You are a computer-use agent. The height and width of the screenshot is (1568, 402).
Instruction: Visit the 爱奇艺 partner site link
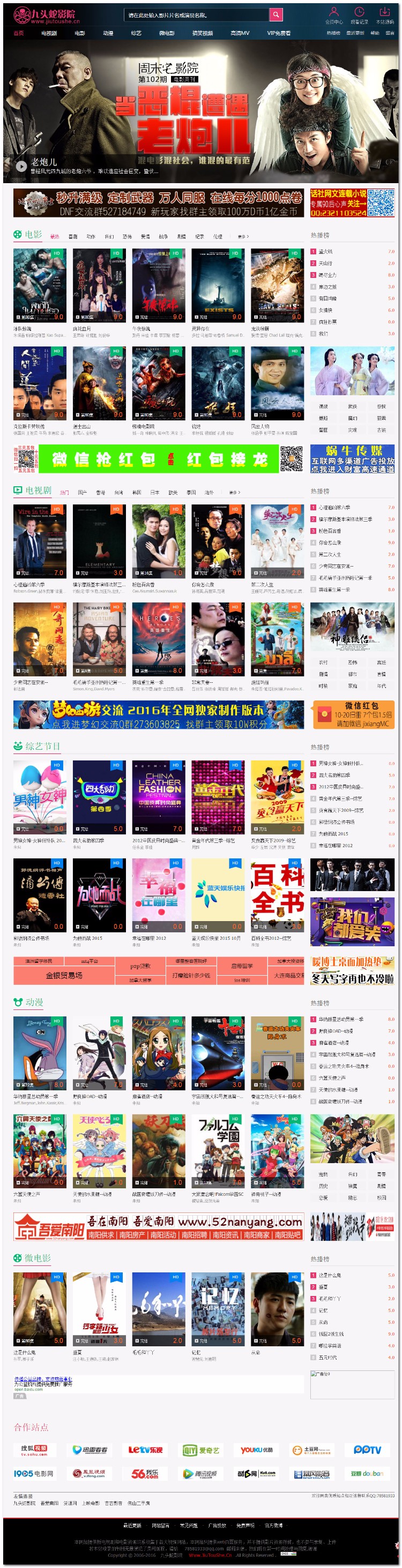click(x=201, y=1451)
